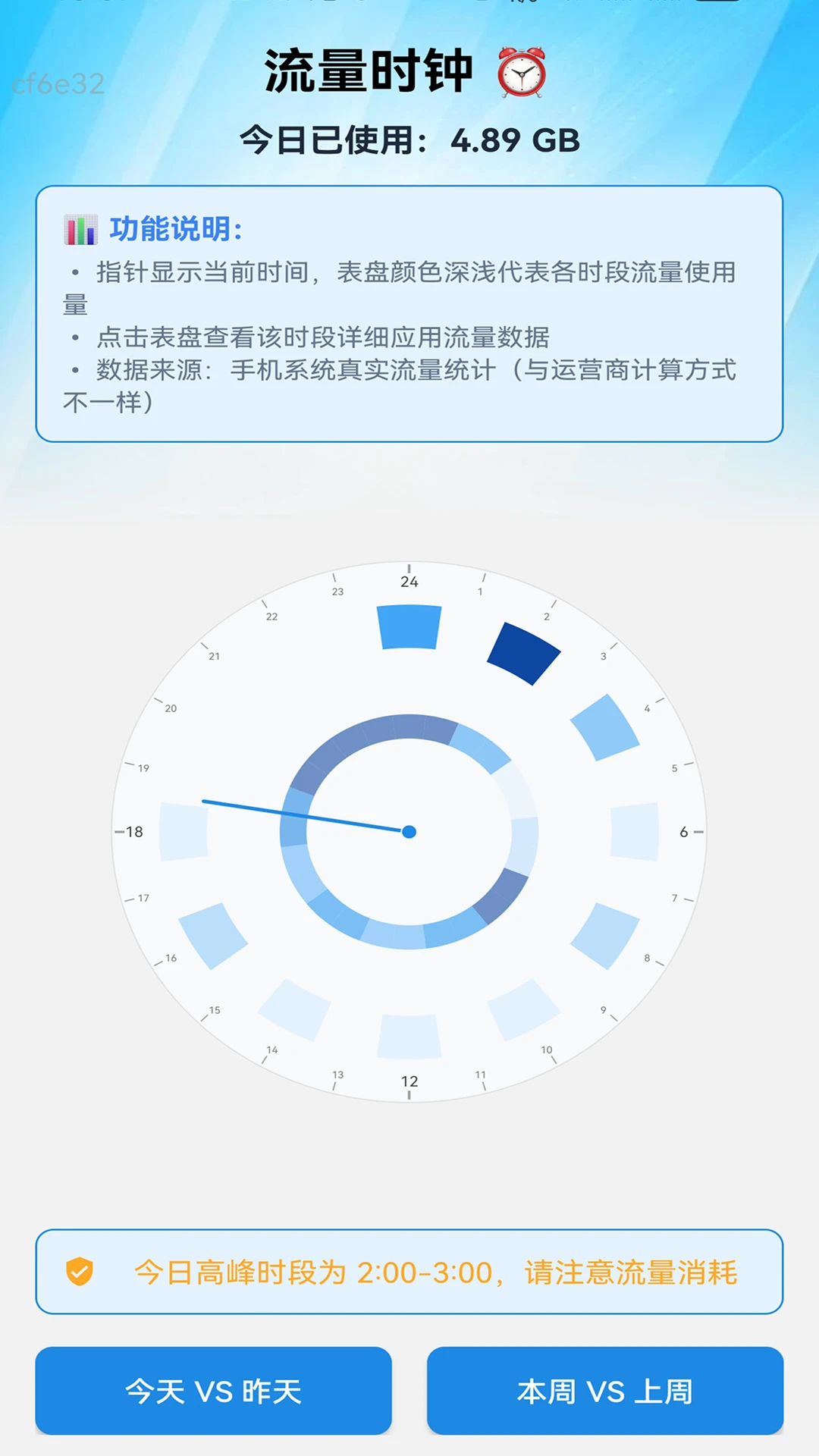Select the blue dial segment below 24
819x1456 pixels.
coord(409,626)
